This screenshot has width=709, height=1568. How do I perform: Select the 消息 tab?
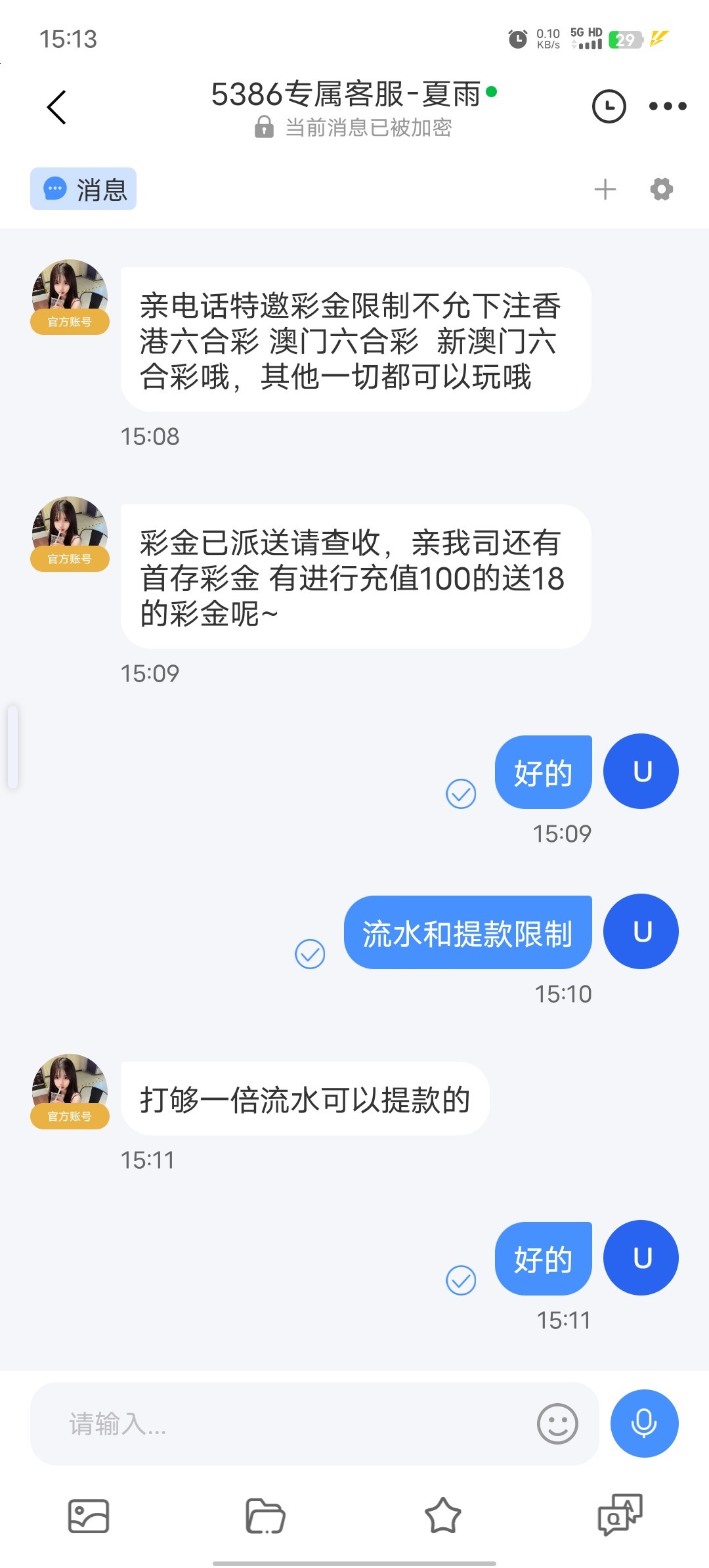tap(83, 189)
